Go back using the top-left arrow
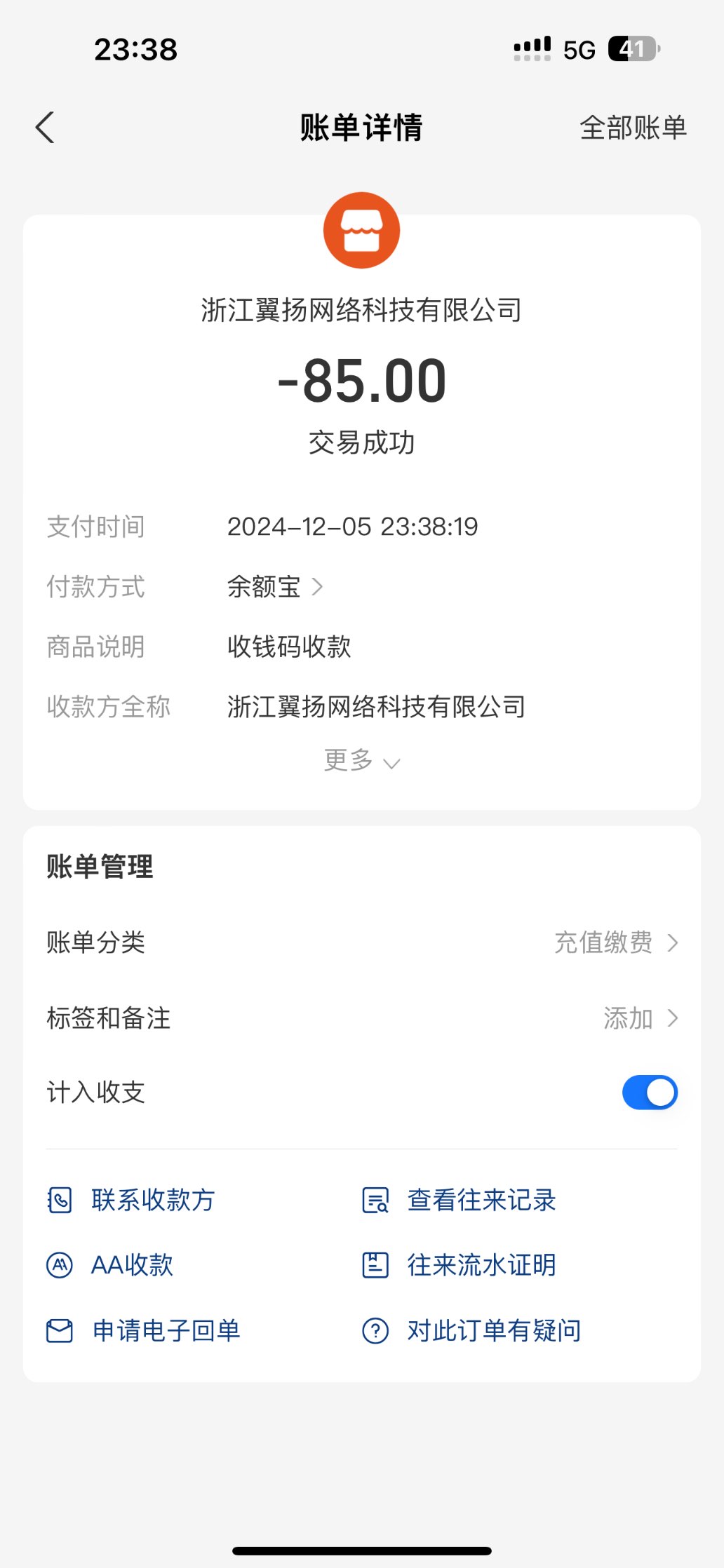Viewport: 724px width, 1568px height. (x=45, y=128)
